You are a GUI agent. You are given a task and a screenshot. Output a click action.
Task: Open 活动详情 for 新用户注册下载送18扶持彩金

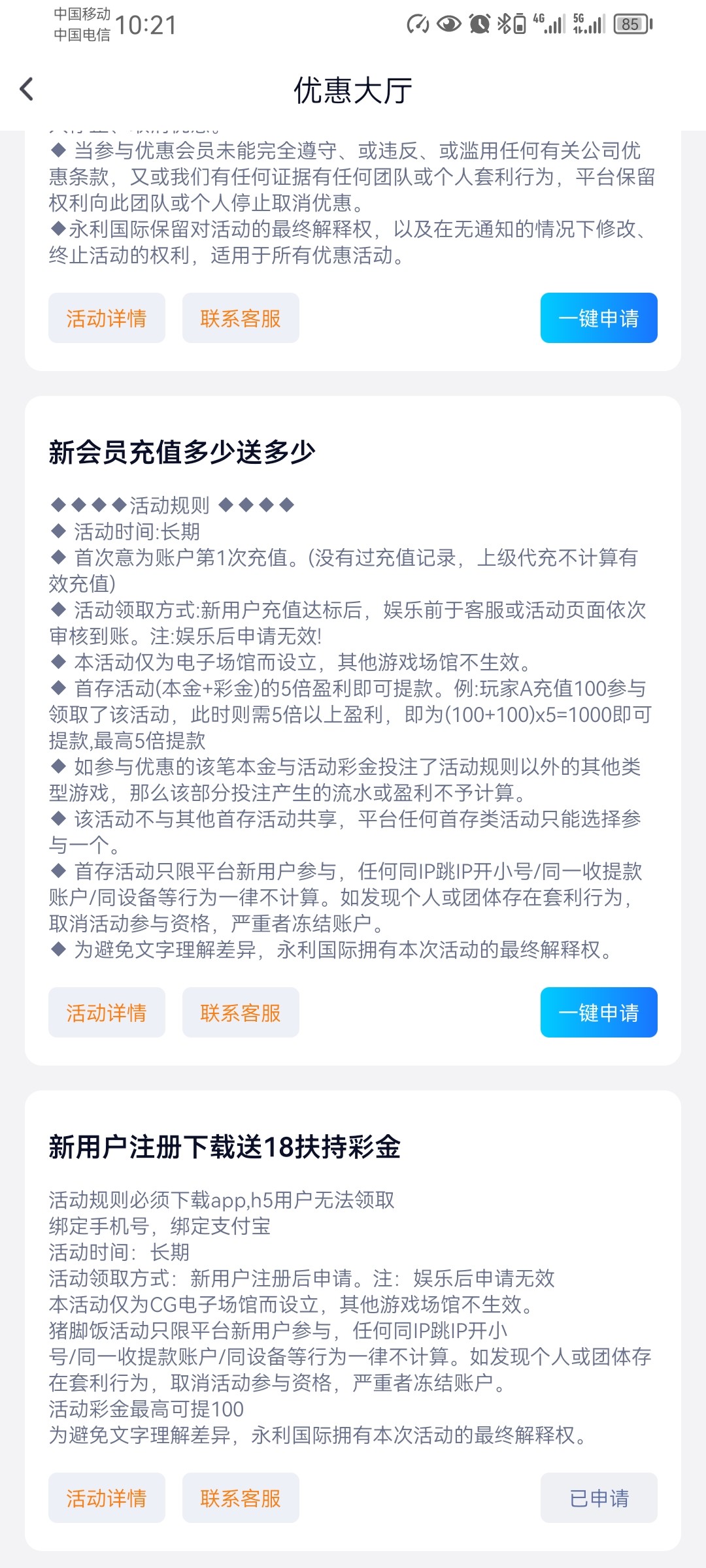tap(107, 1499)
